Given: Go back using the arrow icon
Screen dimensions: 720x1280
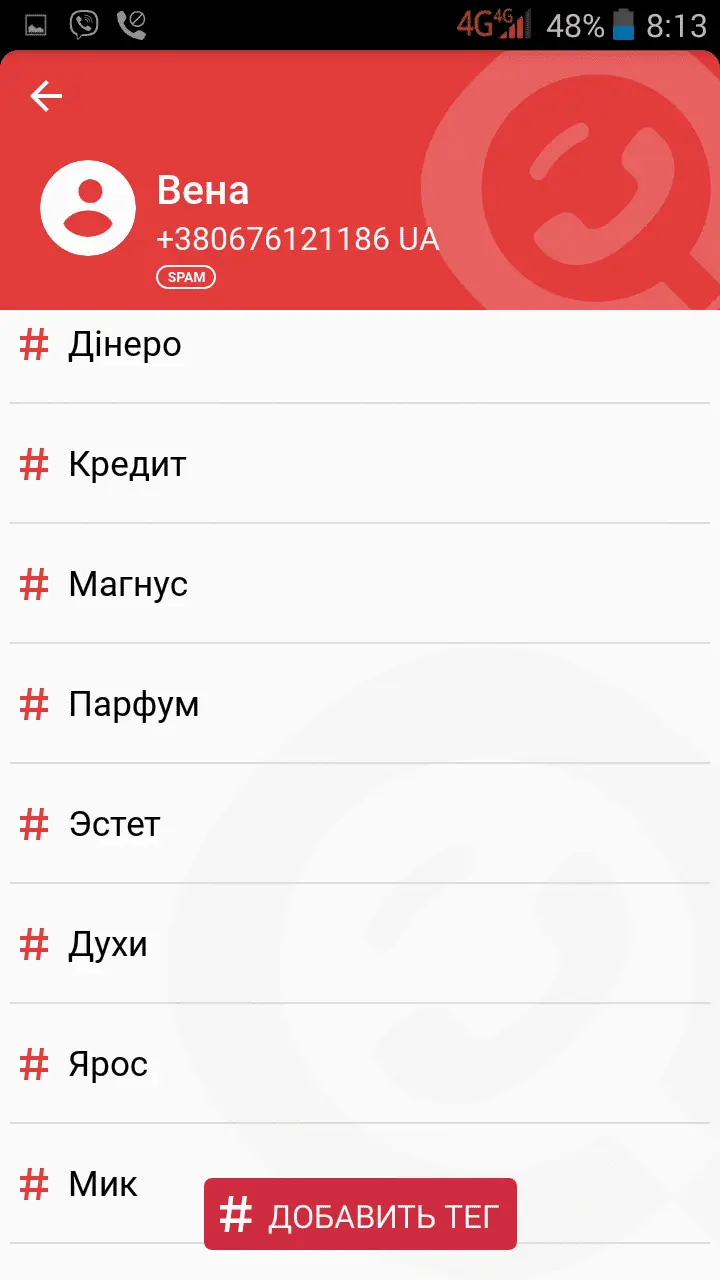Looking at the screenshot, I should click(46, 96).
